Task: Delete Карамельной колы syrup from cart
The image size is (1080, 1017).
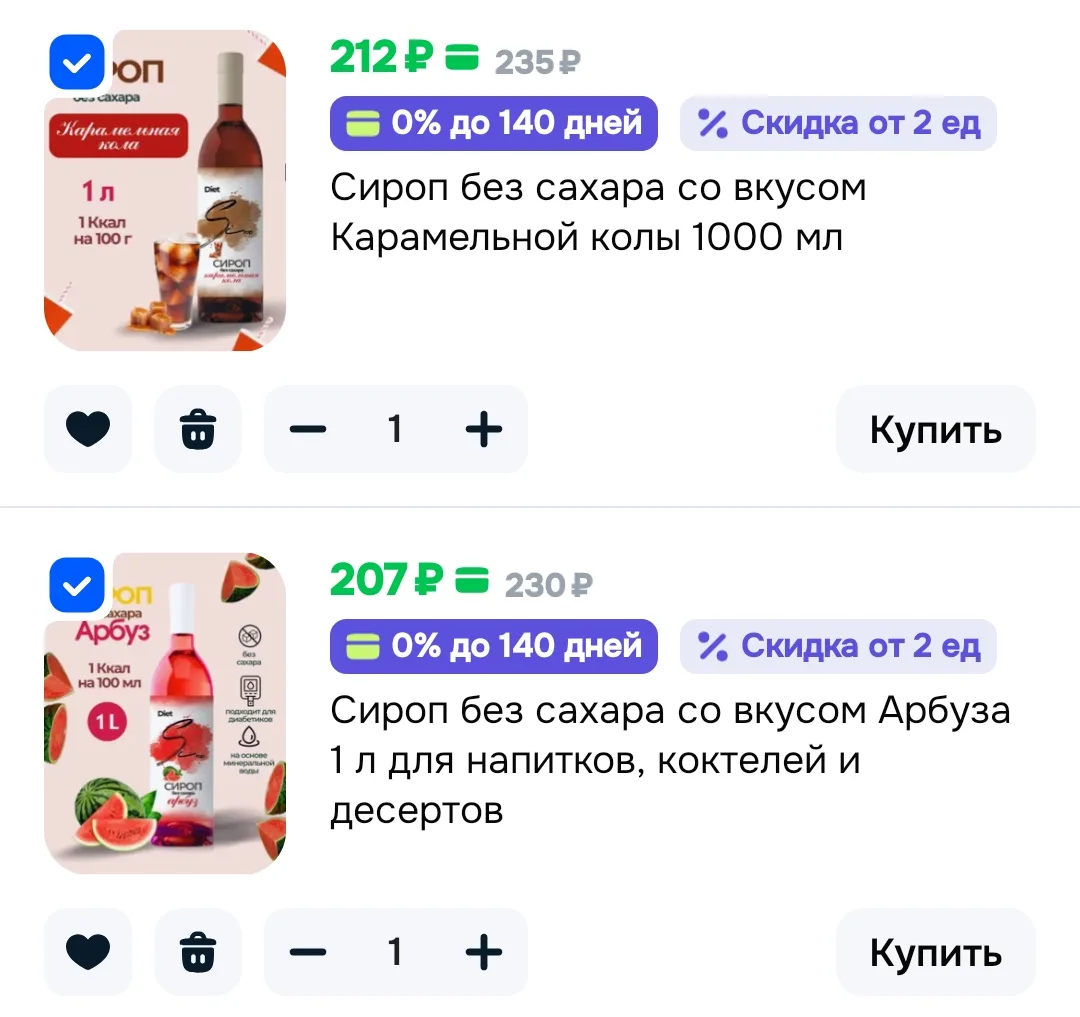Action: [198, 429]
